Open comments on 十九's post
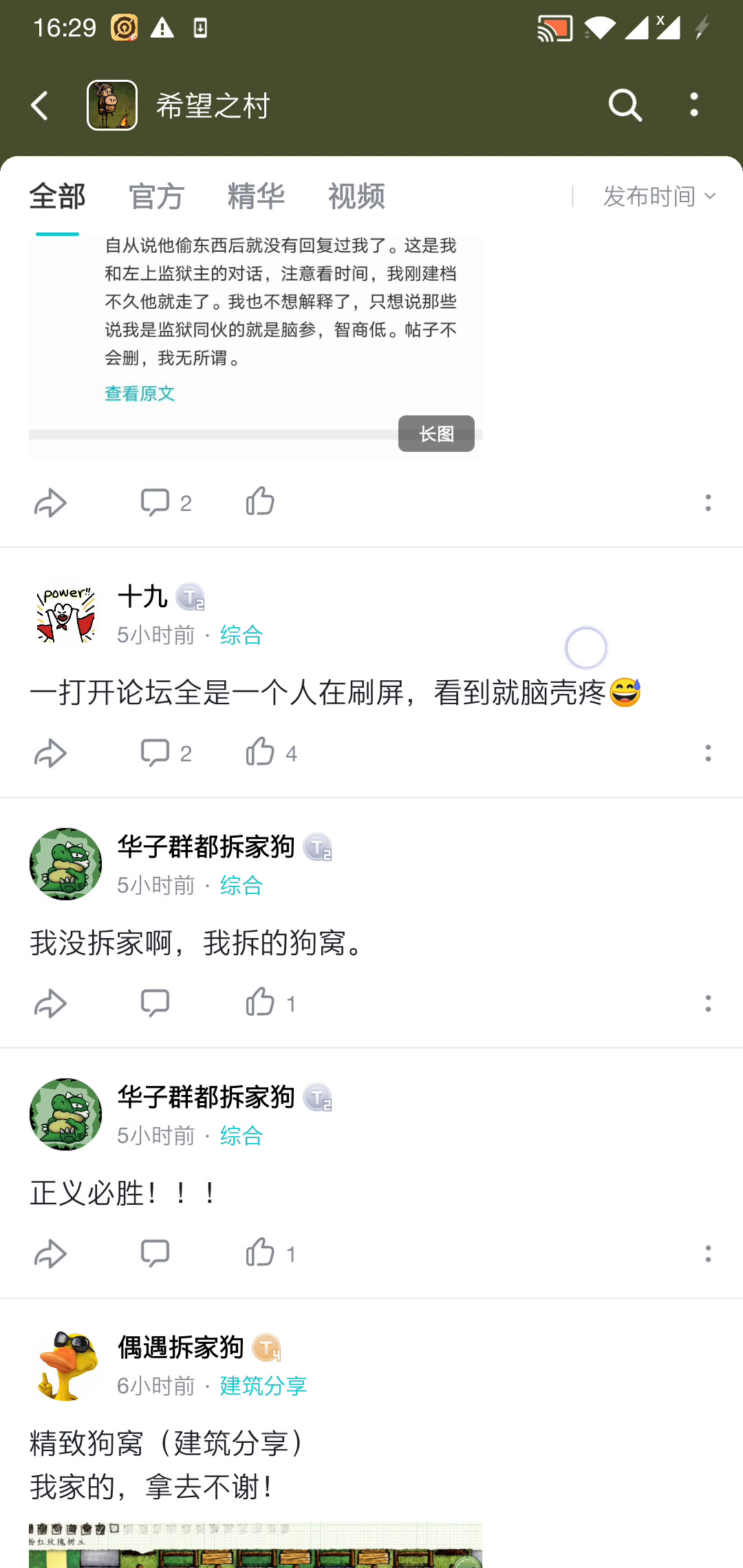Screen dimensions: 743x1568 pos(155,752)
